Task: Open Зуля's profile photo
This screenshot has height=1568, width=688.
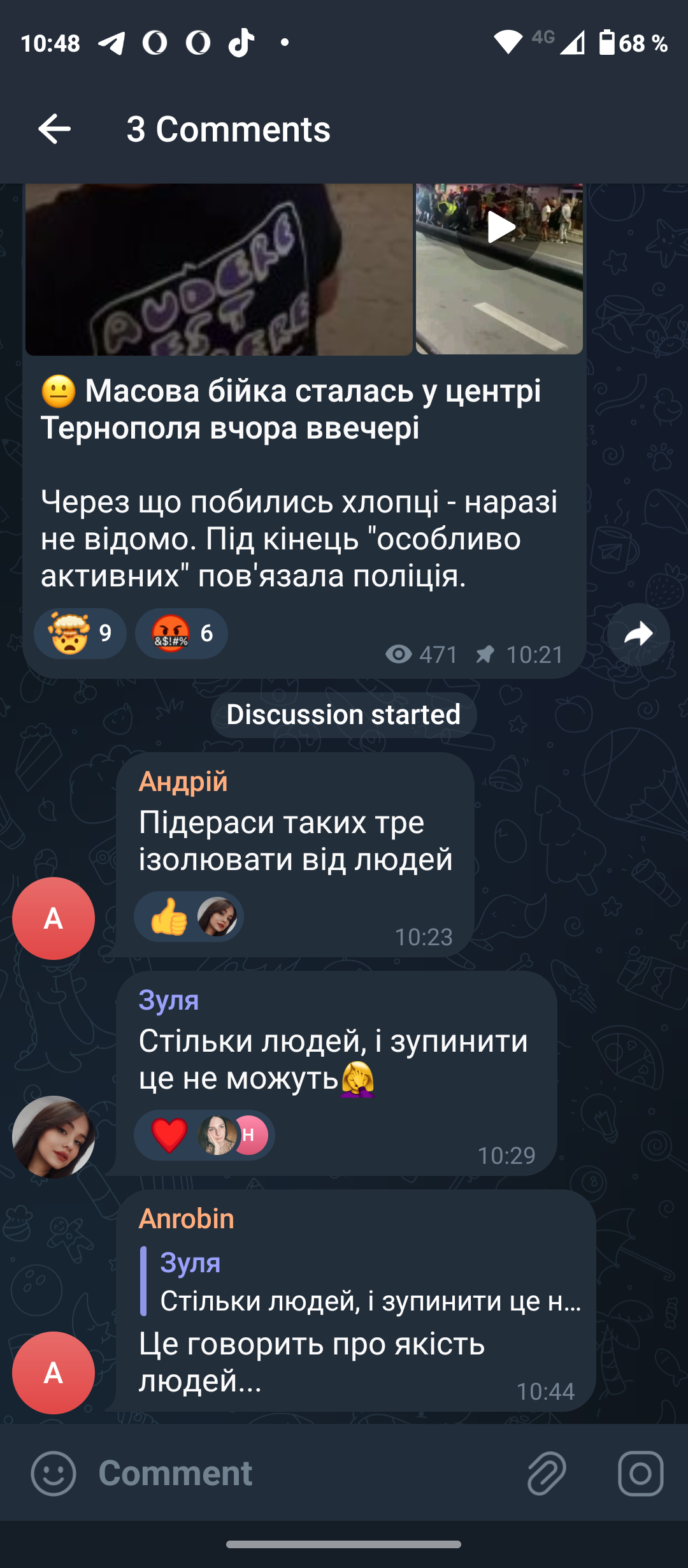Action: click(x=54, y=1137)
